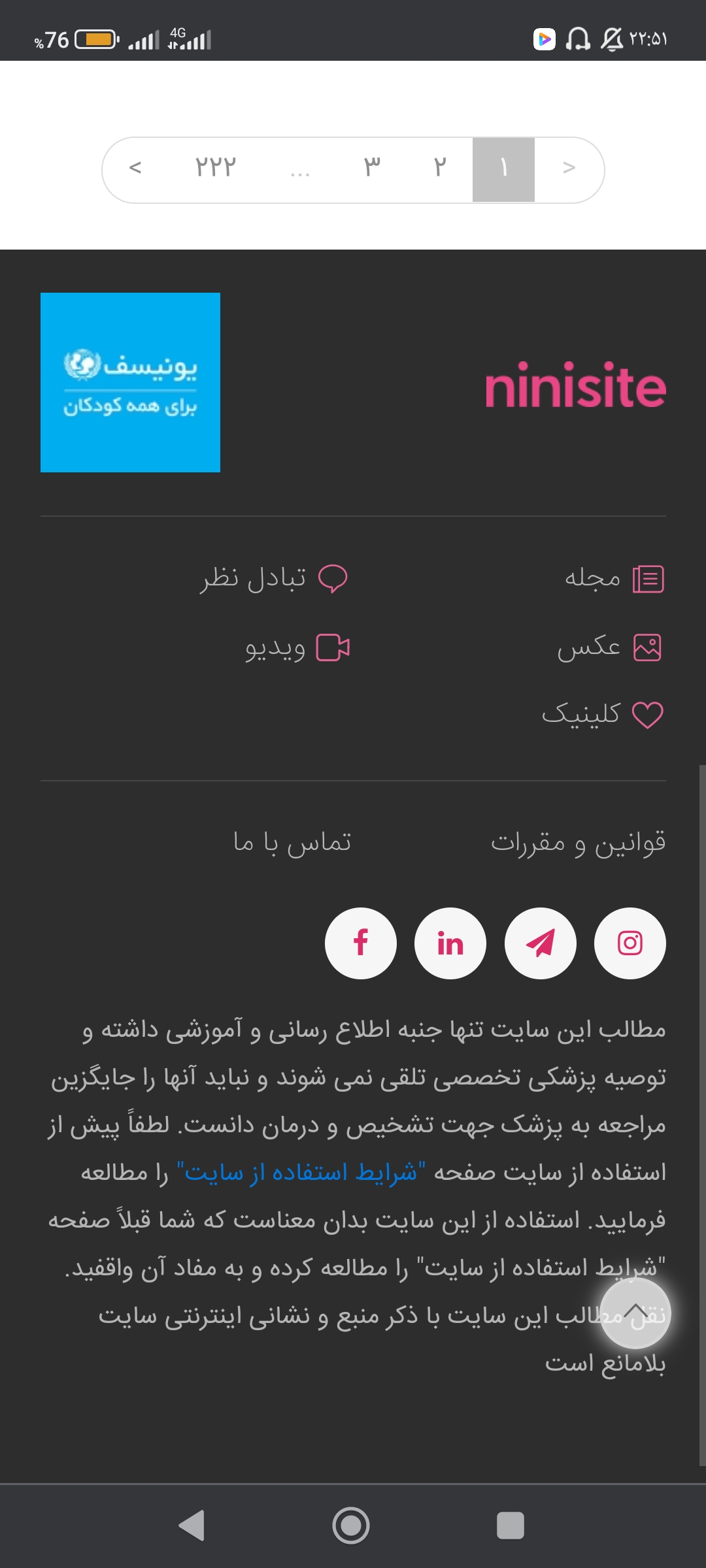
Task: Open the ویدیو section
Action: click(297, 648)
